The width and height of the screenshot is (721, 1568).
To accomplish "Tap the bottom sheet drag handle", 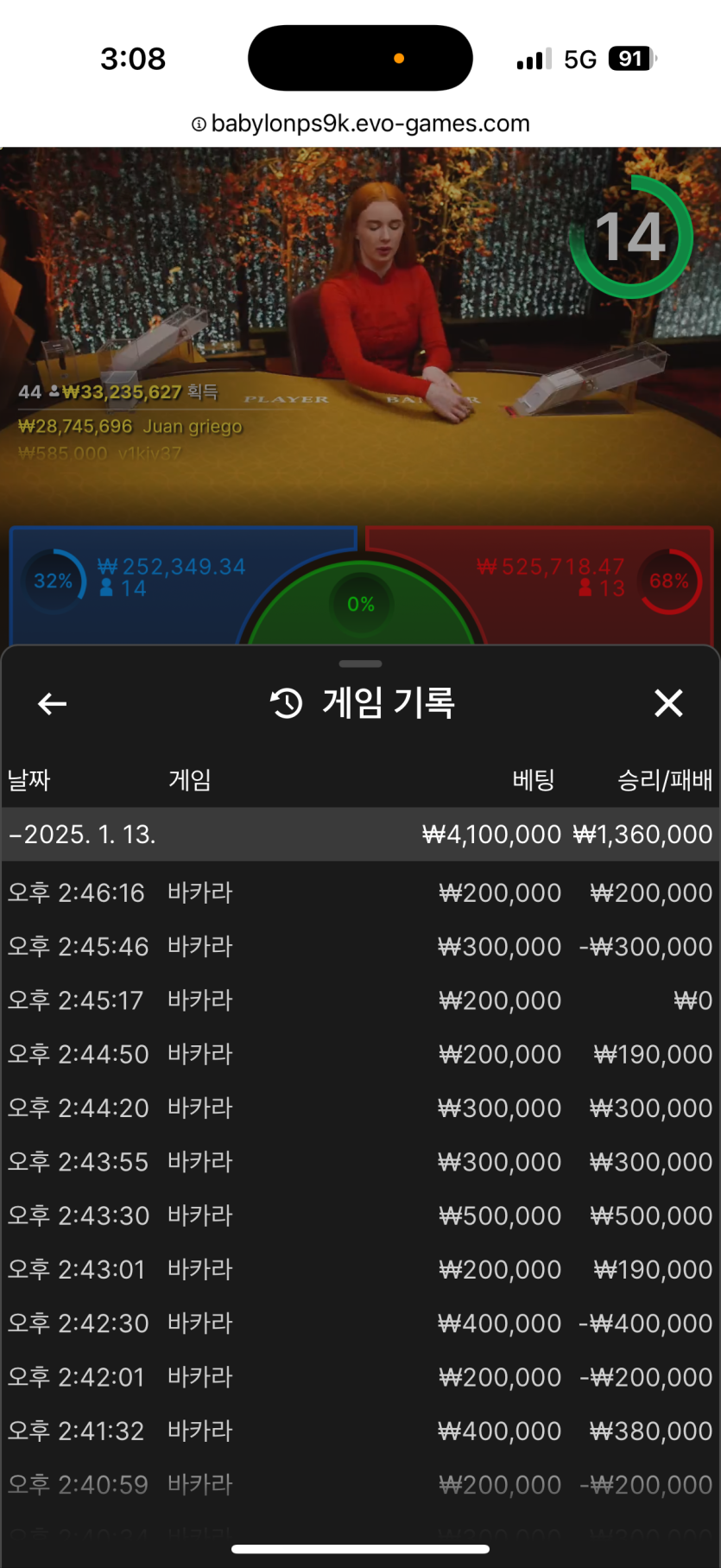I will pyautogui.click(x=360, y=663).
